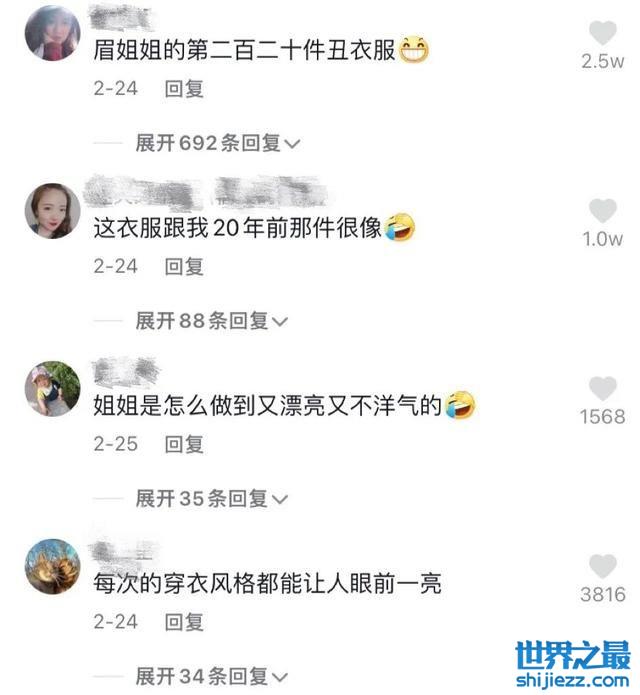Like the comment about 第二百二十件丑衣服

(602, 33)
